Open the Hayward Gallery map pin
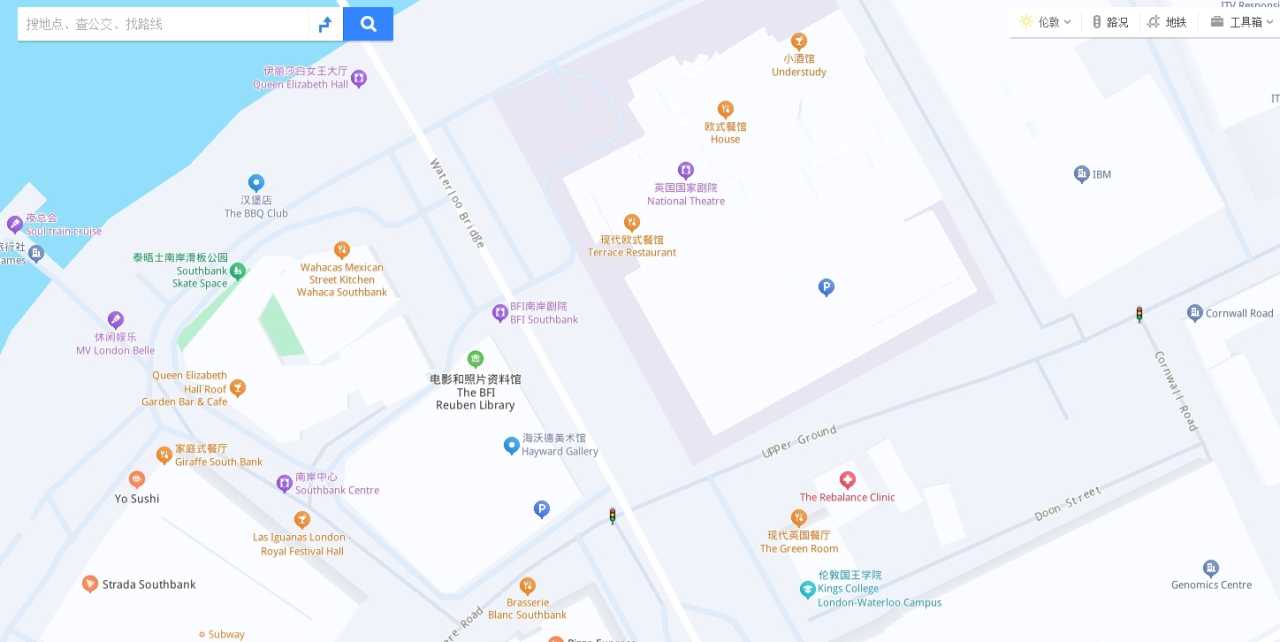Viewport: 1280px width, 642px height. coord(511,445)
